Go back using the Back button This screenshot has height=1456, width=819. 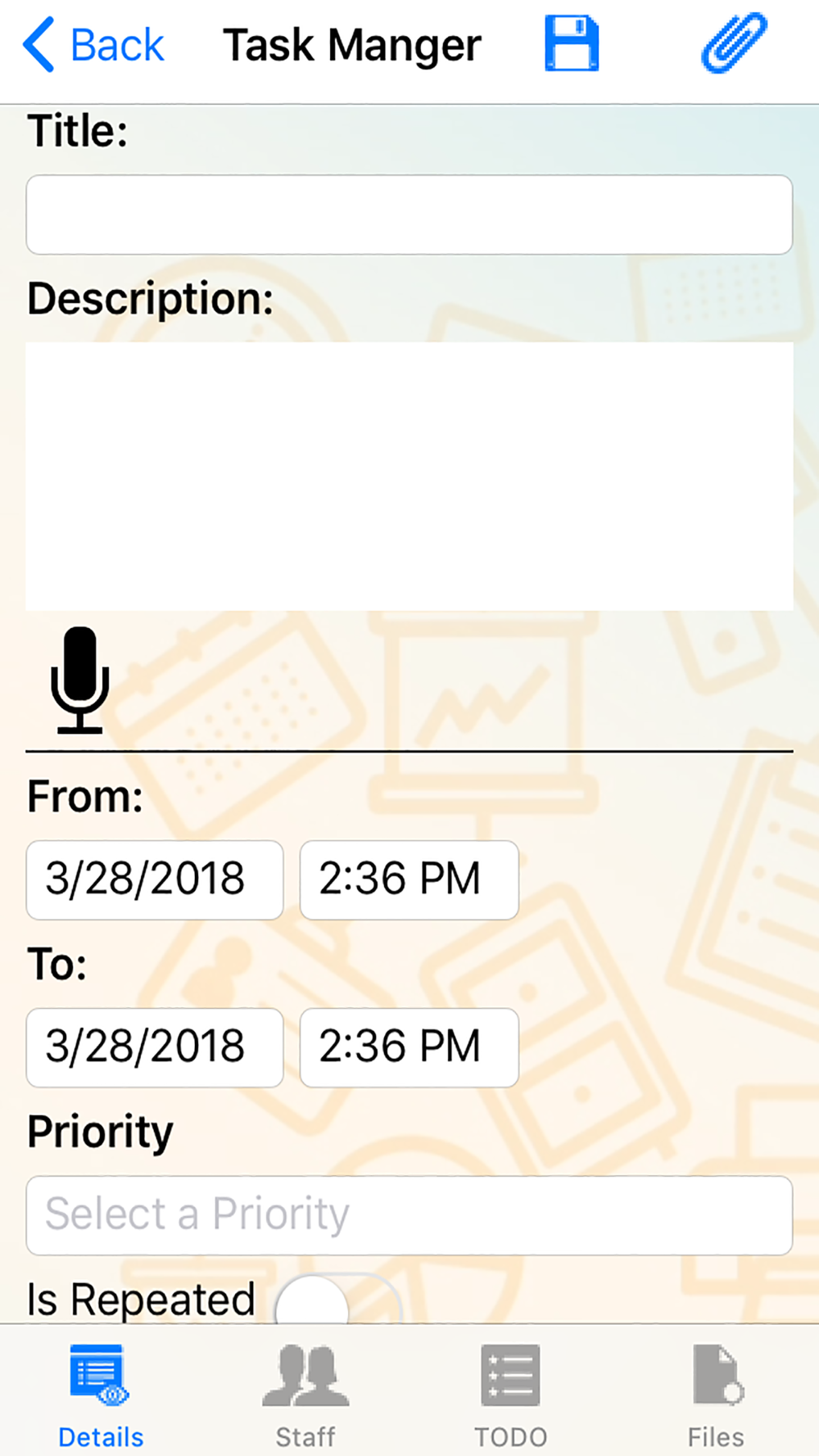coord(93,44)
